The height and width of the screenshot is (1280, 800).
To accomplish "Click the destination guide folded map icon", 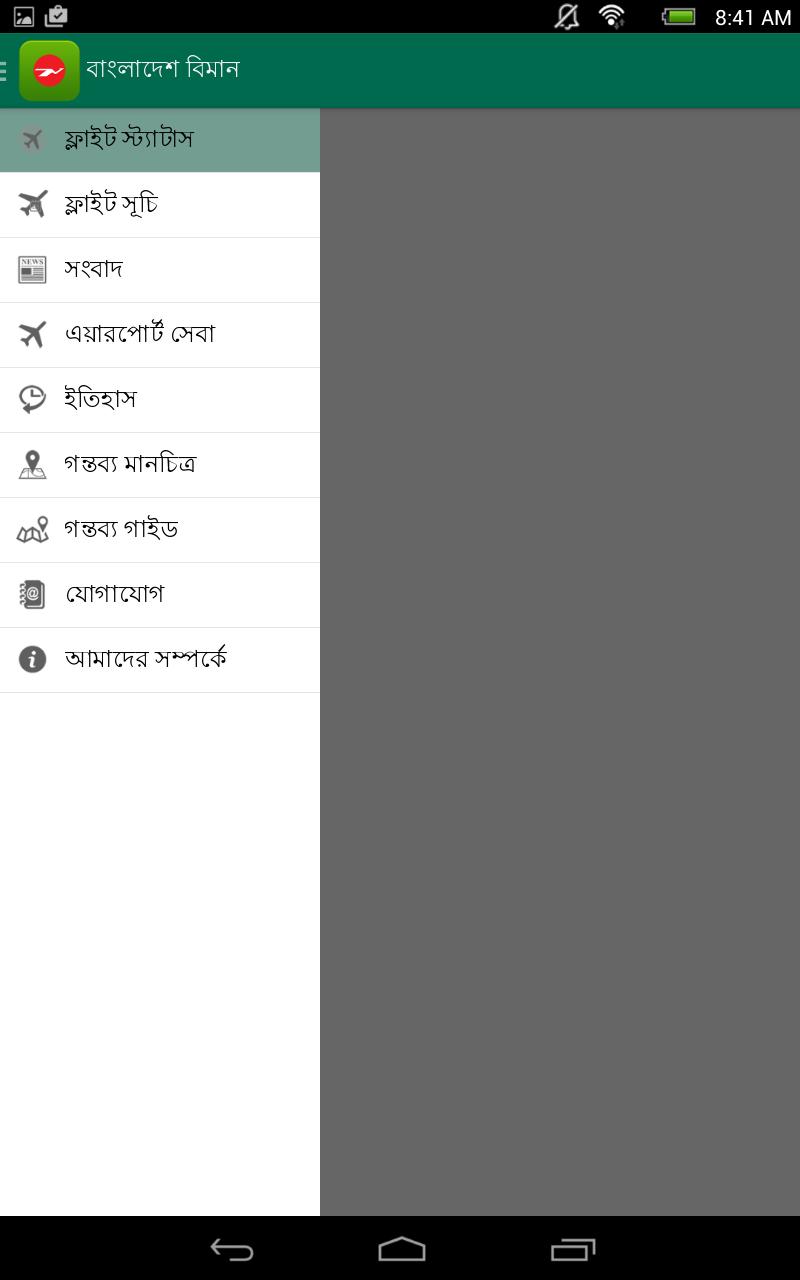I will click(x=31, y=529).
